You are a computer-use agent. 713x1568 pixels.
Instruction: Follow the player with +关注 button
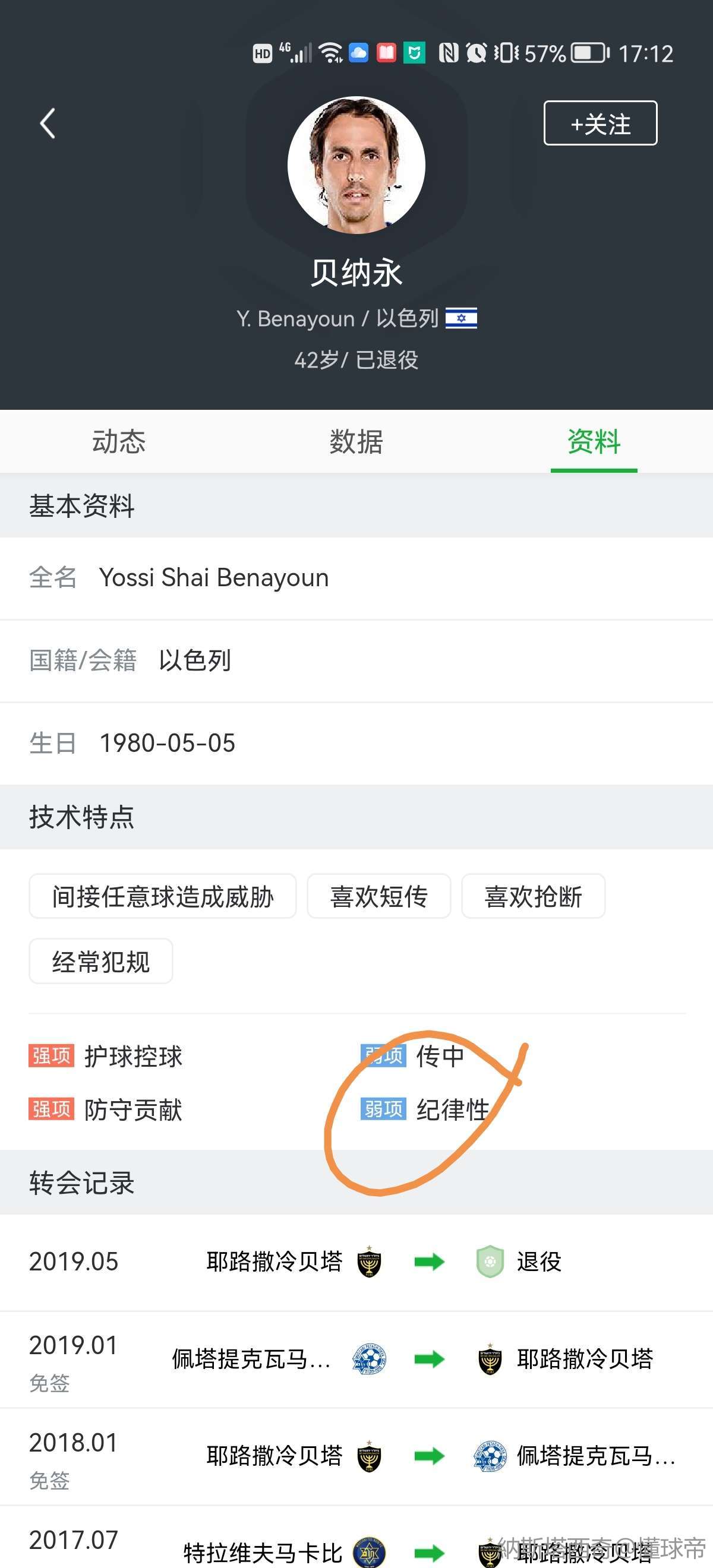pos(600,124)
